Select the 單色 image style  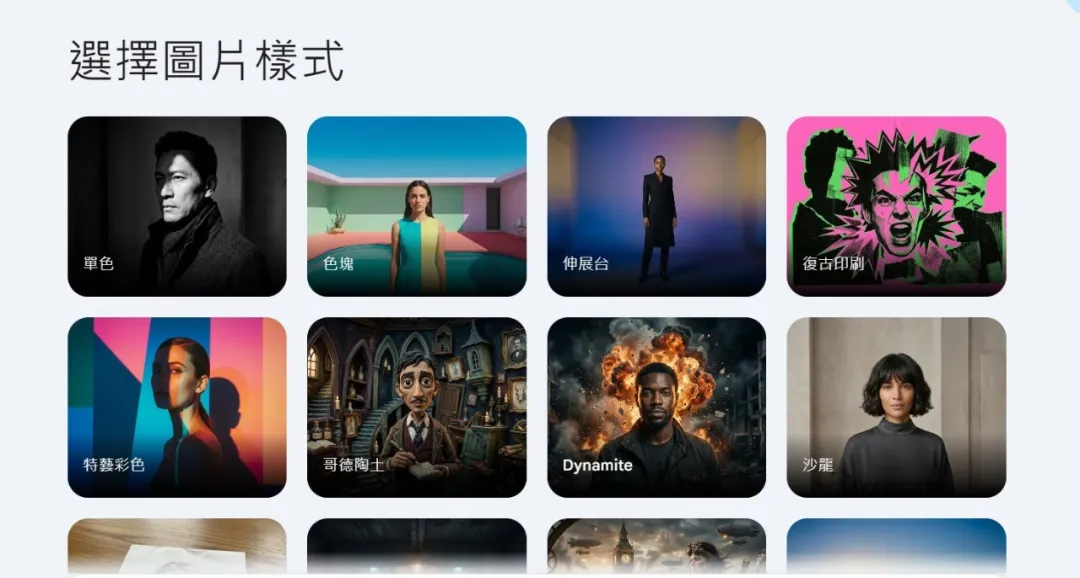[x=177, y=206]
